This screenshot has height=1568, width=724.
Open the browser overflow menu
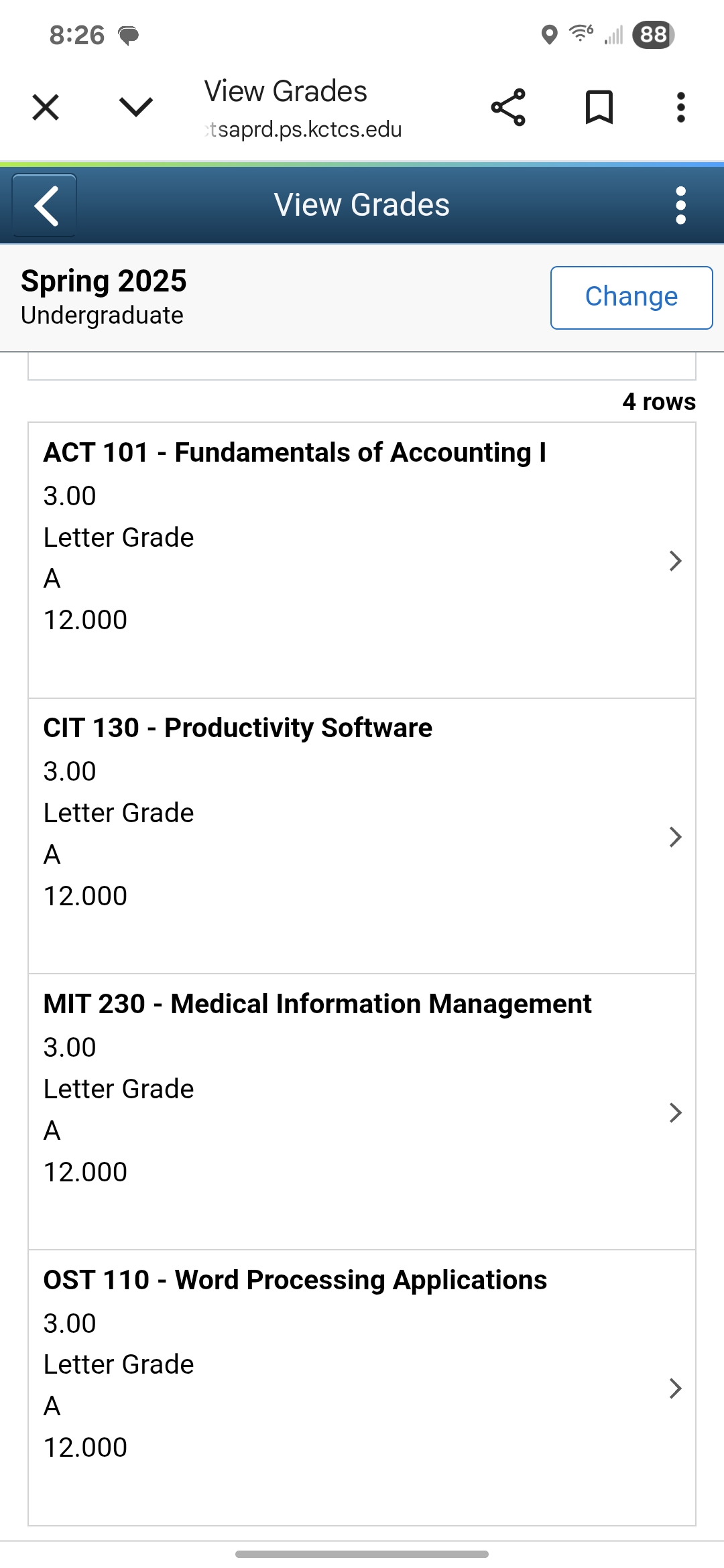(680, 107)
